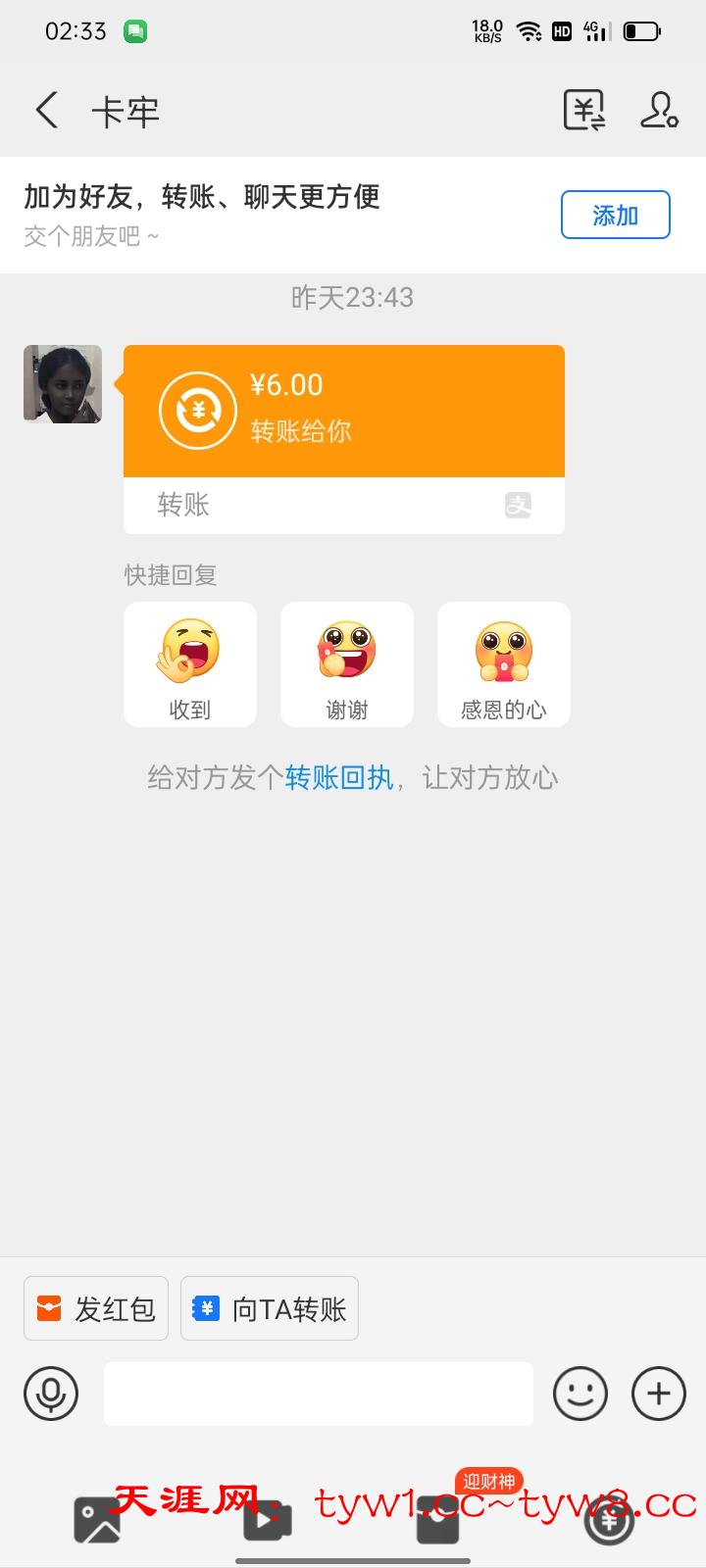Screen dimensions: 706x1568
Task: Send the 谢谢 quick reply
Action: 347,664
